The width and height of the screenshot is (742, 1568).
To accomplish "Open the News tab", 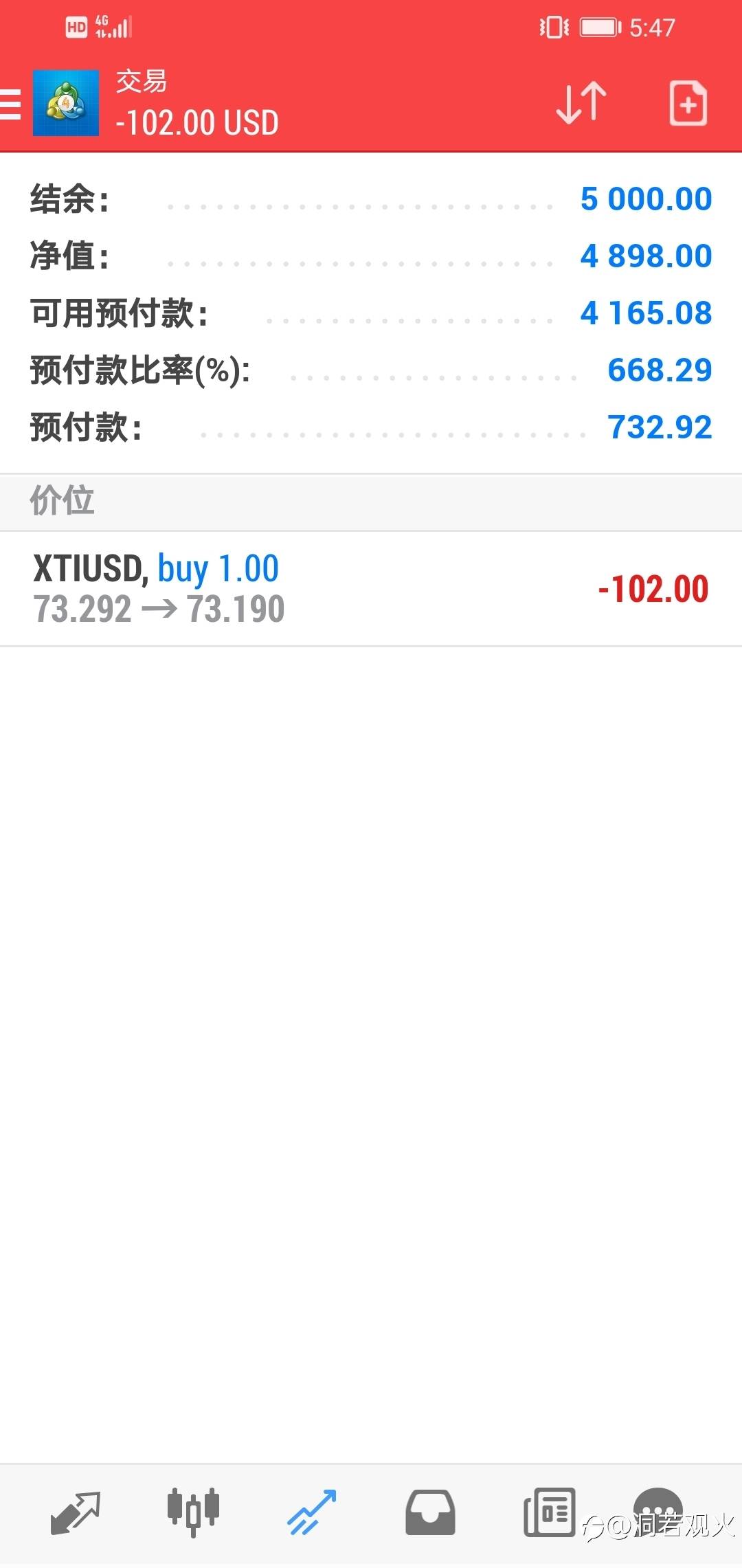I will pyautogui.click(x=549, y=1512).
